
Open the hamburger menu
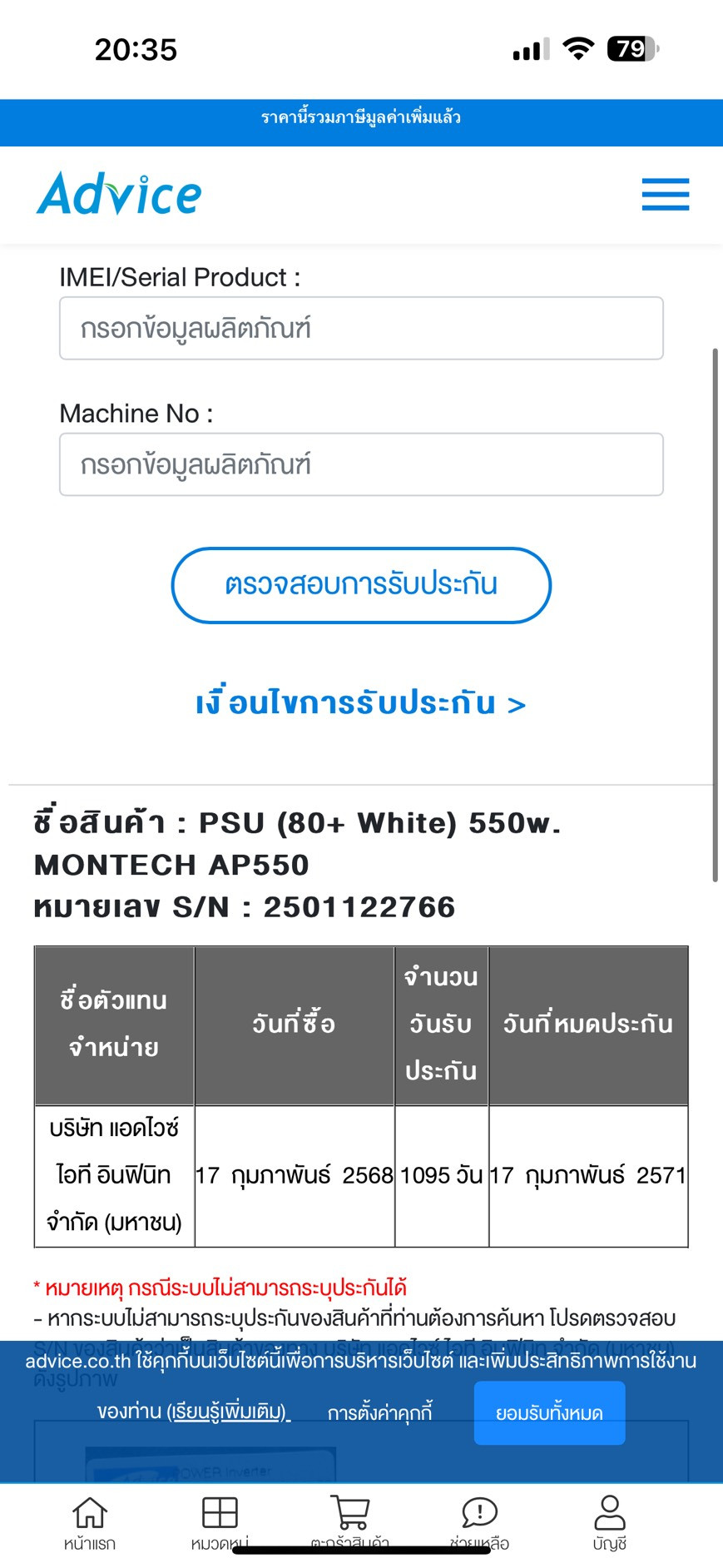pos(665,195)
